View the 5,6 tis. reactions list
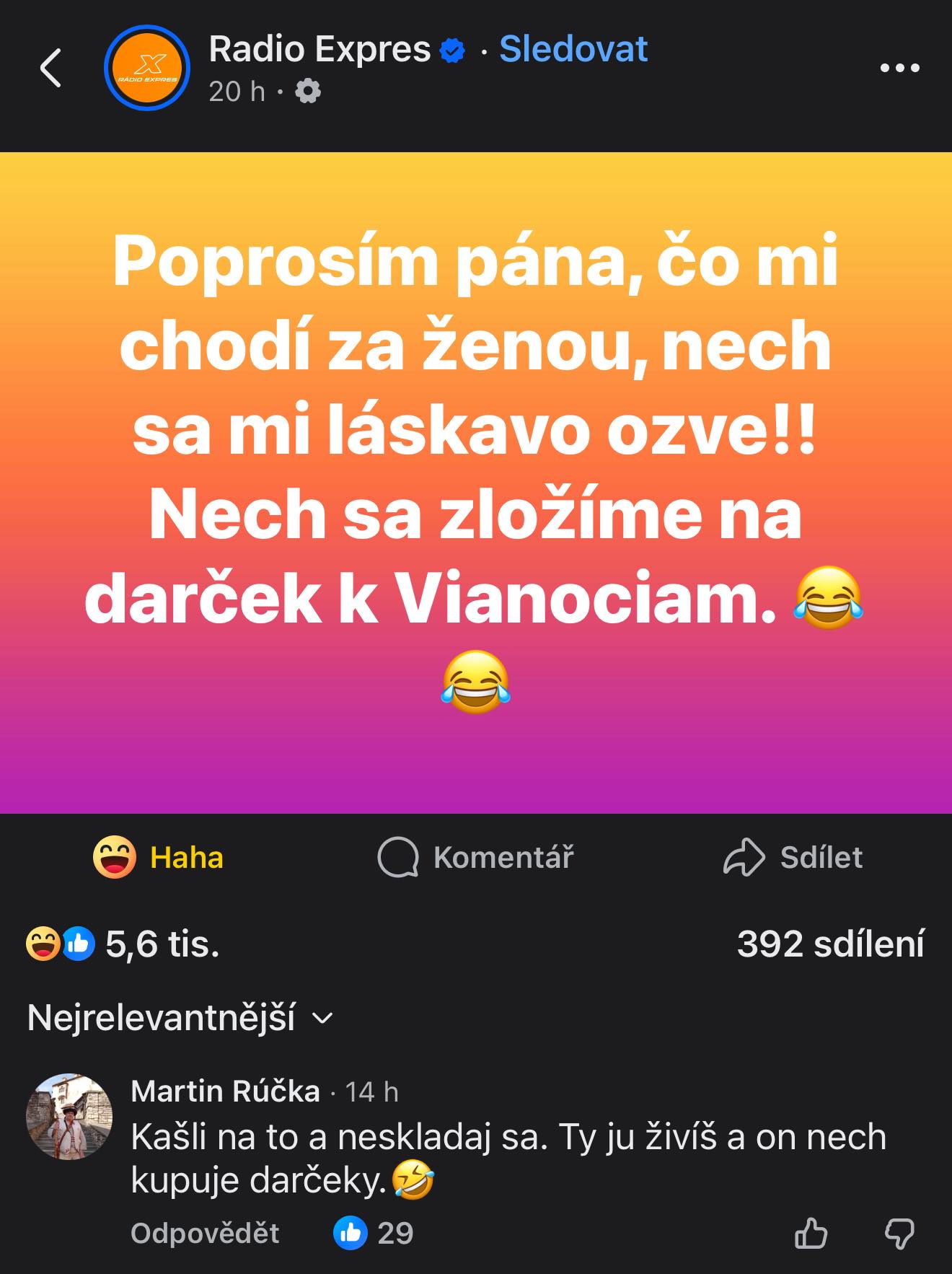The width and height of the screenshot is (952, 1274). coord(123,944)
